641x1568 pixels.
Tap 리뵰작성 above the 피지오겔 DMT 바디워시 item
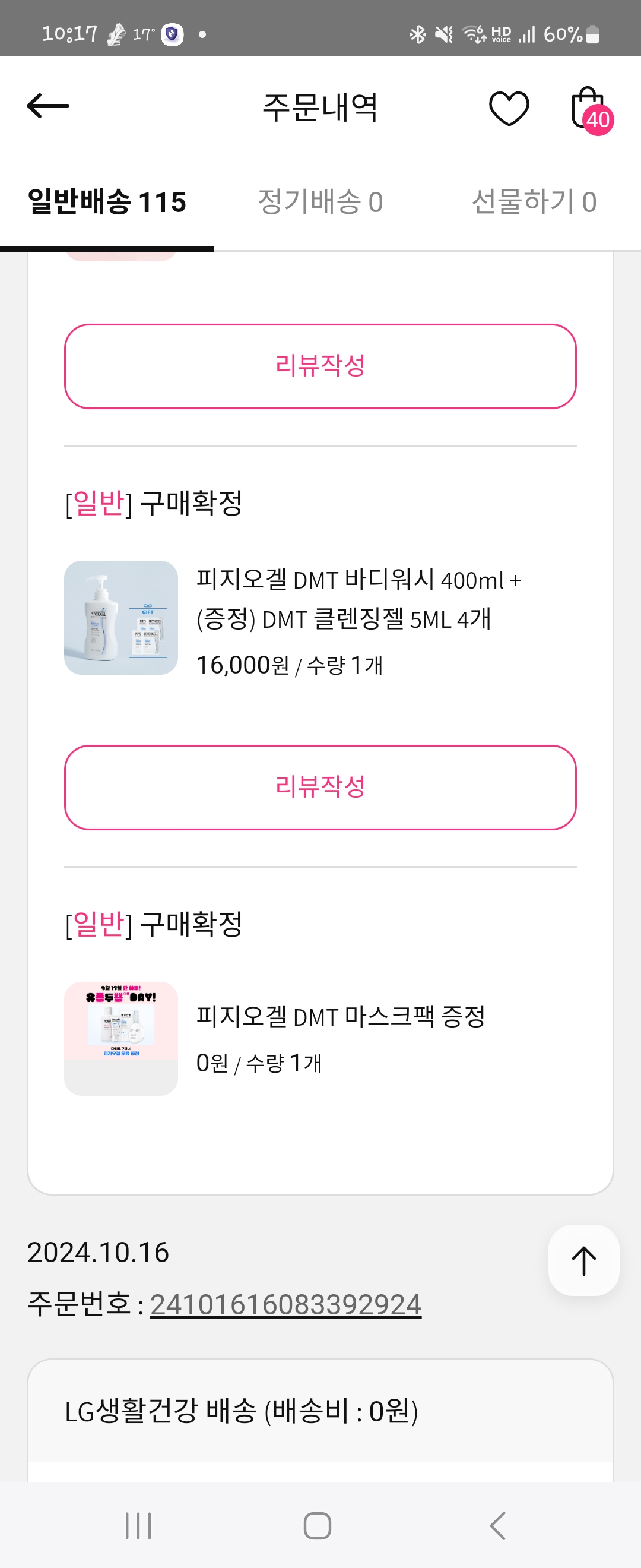click(320, 366)
